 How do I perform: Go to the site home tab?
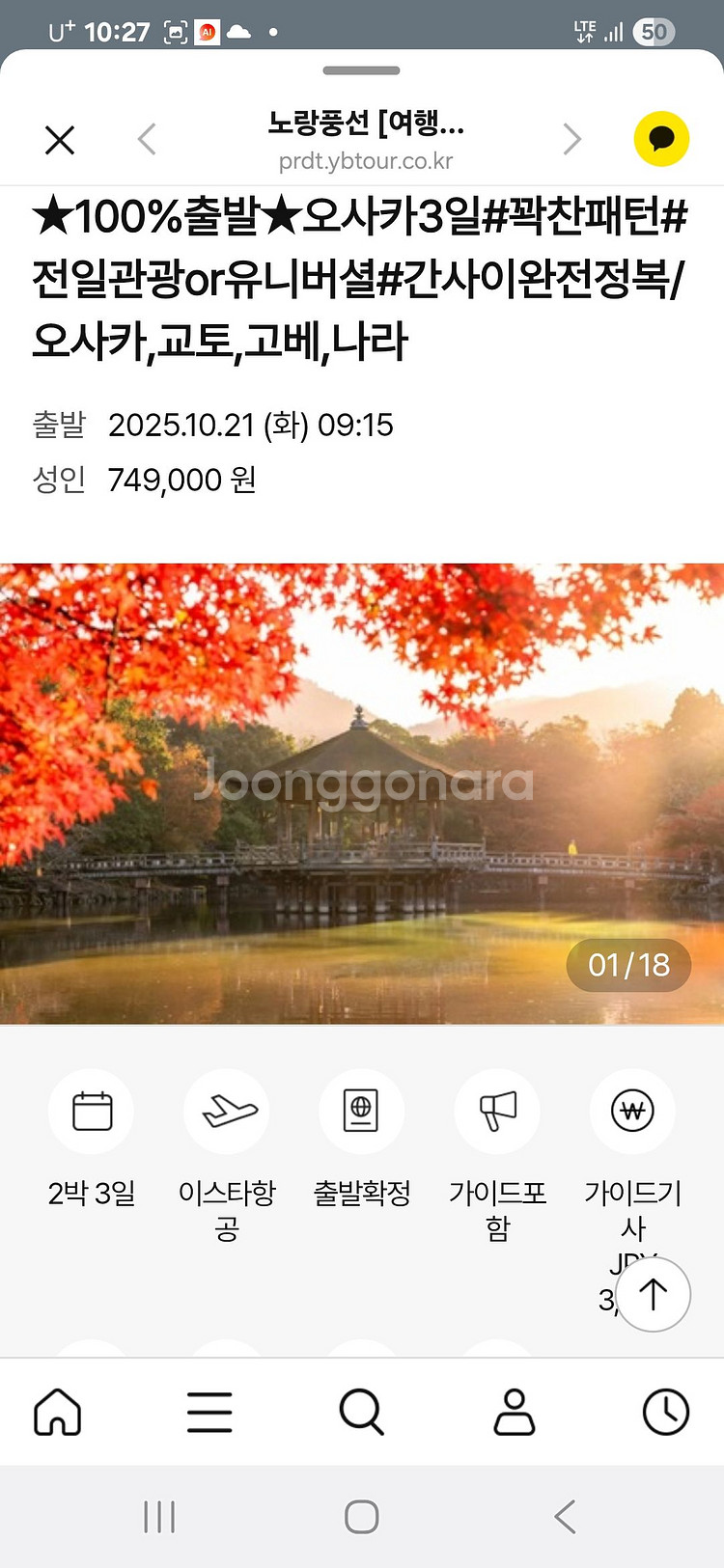pos(58,1413)
